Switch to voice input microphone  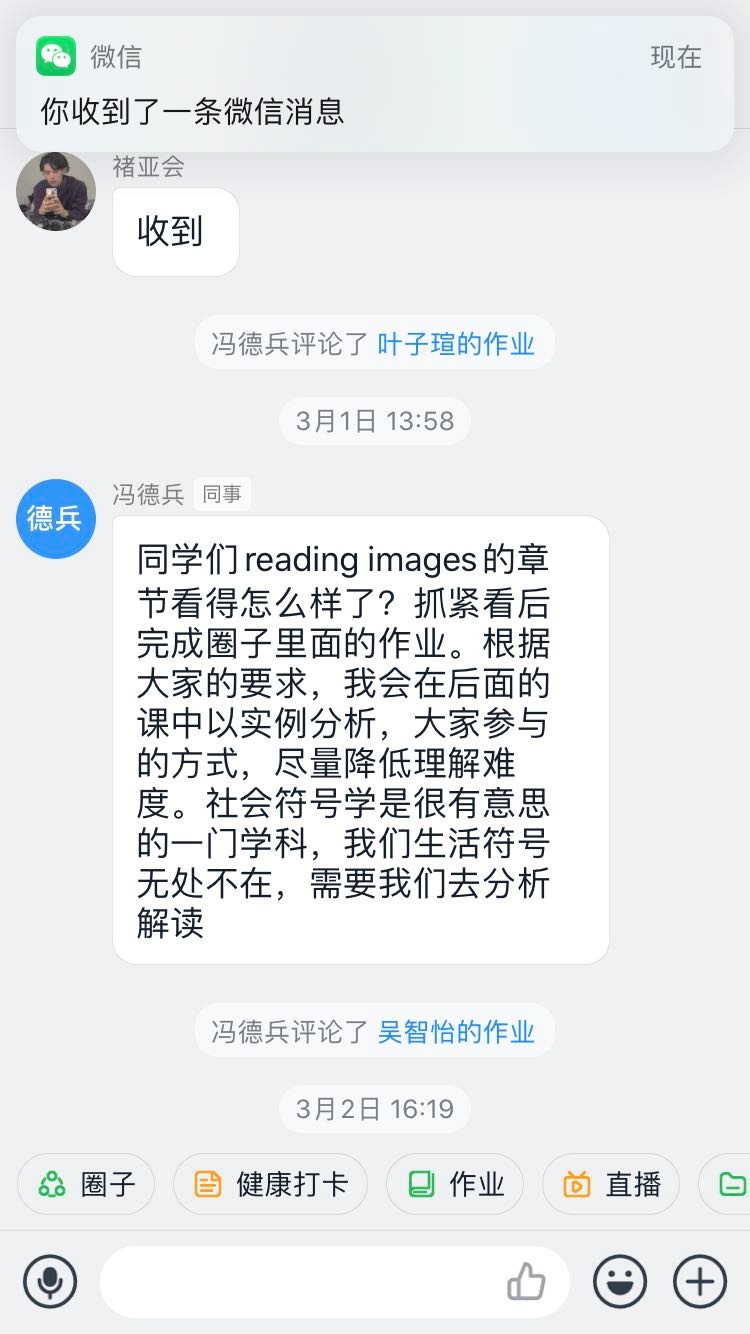tap(50, 1281)
